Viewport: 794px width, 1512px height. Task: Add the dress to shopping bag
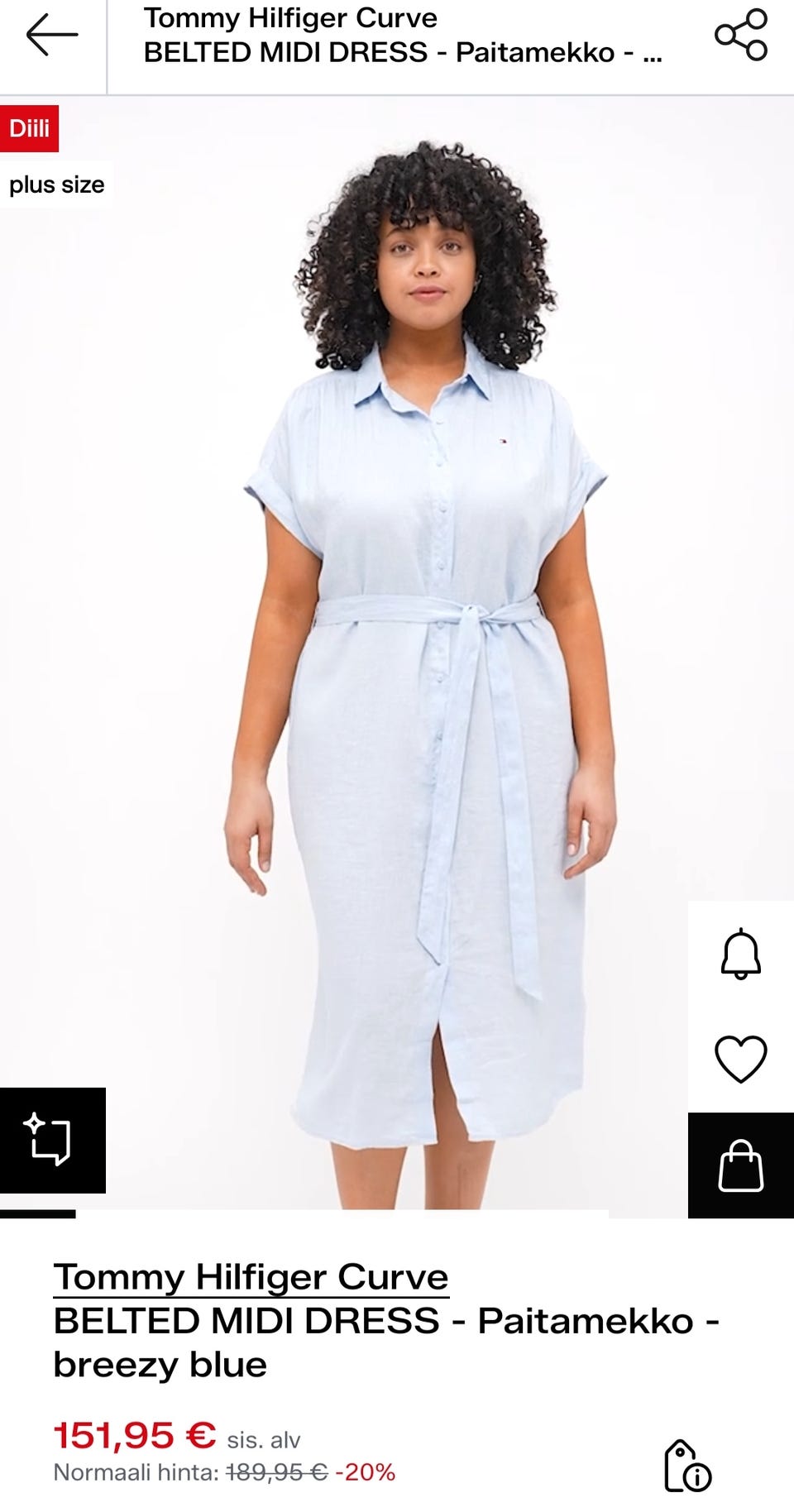point(740,1165)
